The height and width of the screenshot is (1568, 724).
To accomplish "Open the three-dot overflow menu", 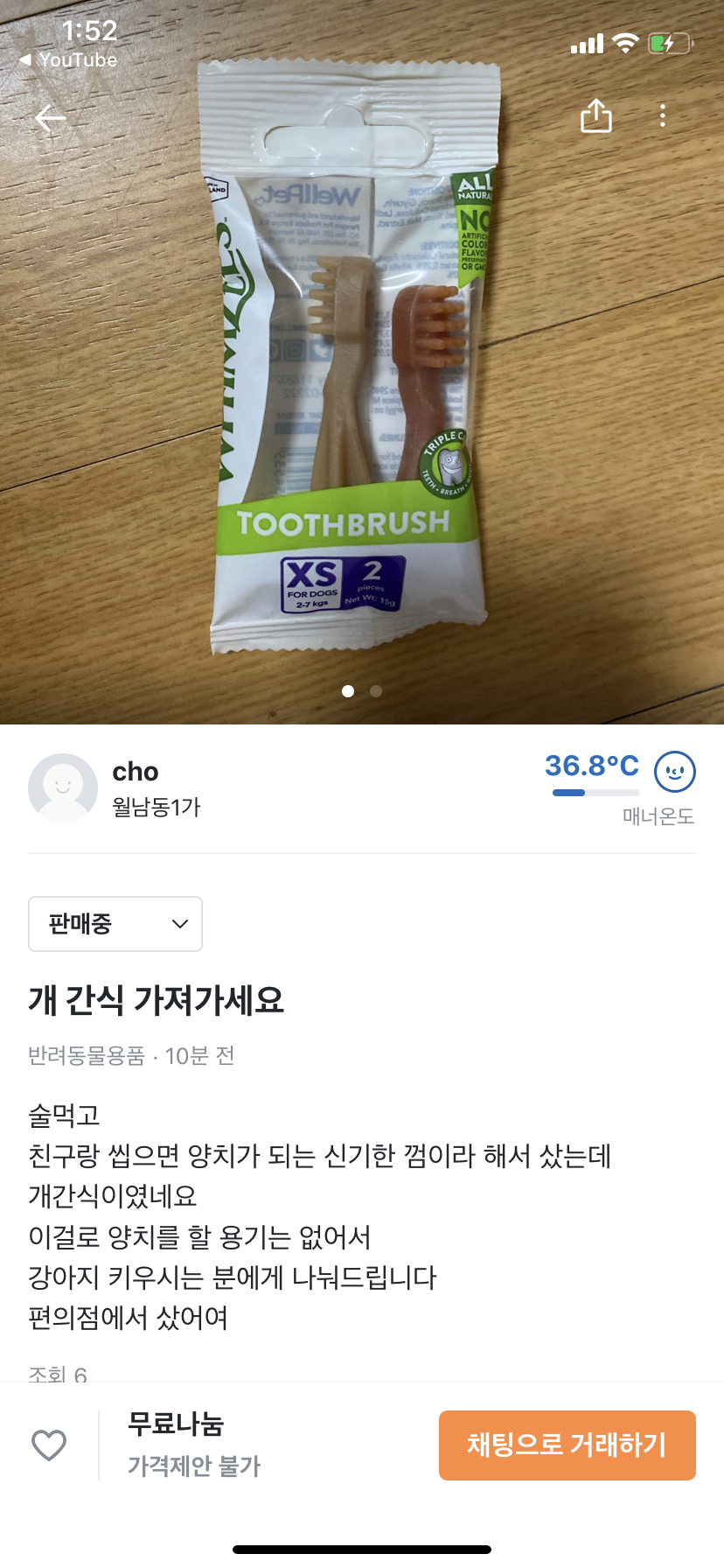I will [x=663, y=115].
